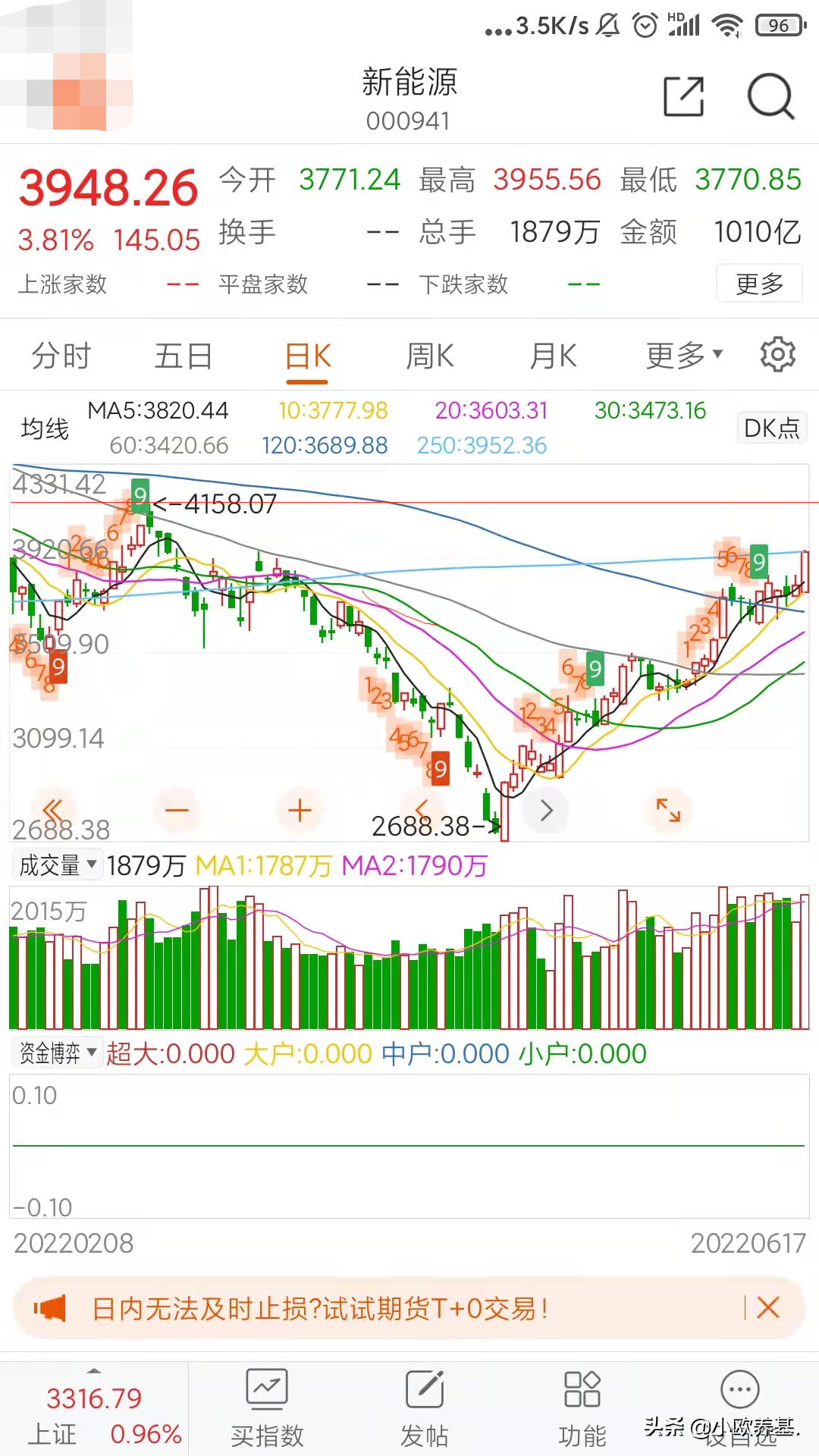The width and height of the screenshot is (819, 1456).
Task: Expand the chart to fullscreen with the expand icon
Action: pos(667,810)
